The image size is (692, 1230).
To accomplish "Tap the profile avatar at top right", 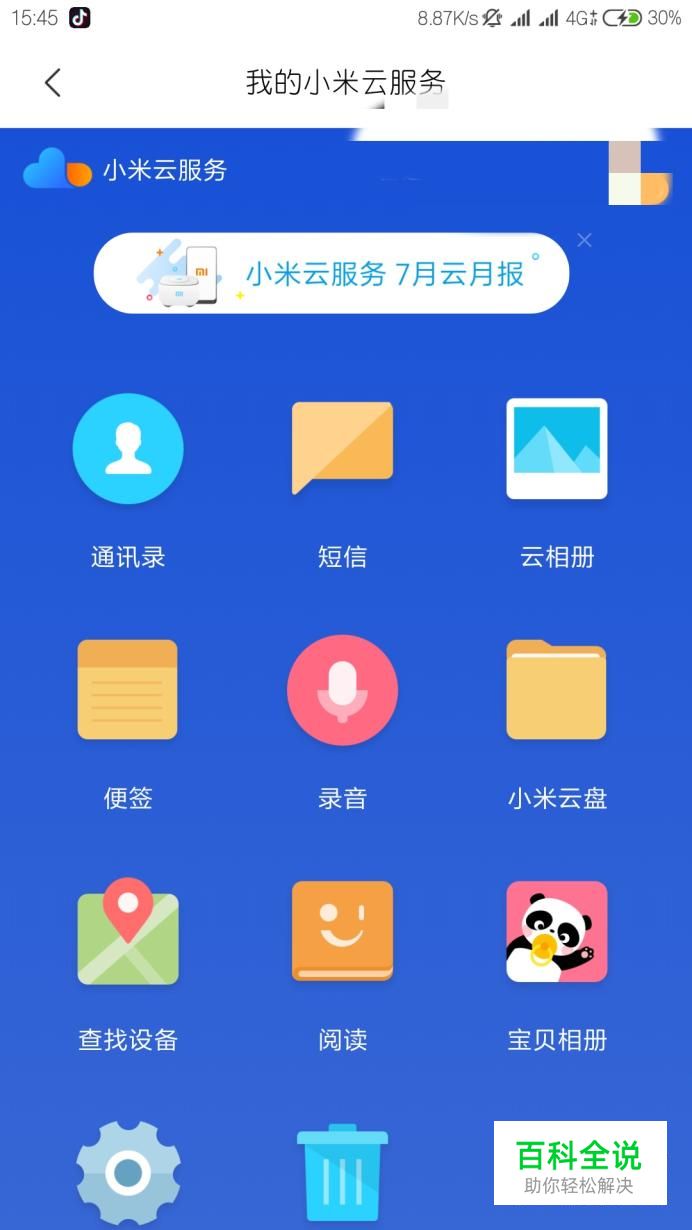I will [640, 172].
